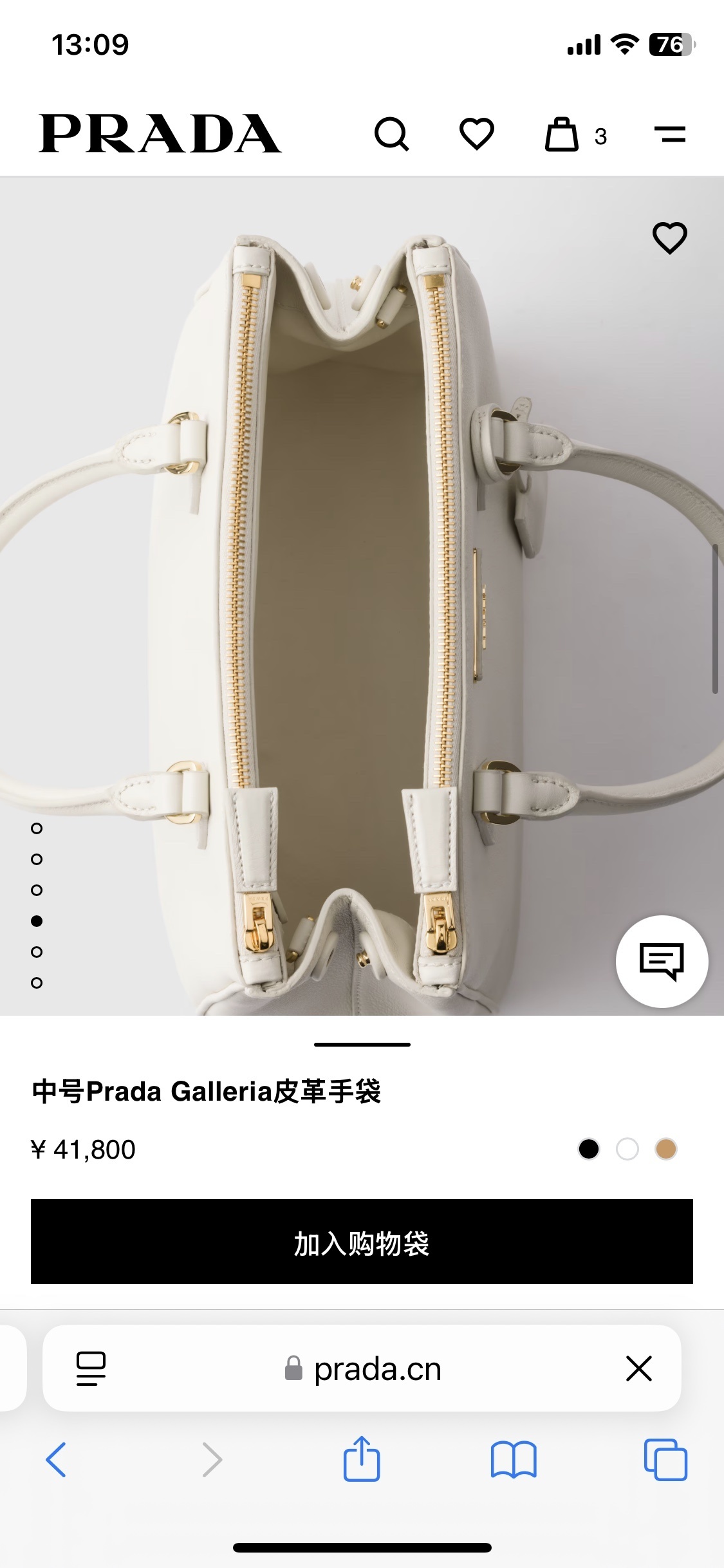Image resolution: width=724 pixels, height=1568 pixels.
Task: Select the white color swatch
Action: click(627, 1149)
